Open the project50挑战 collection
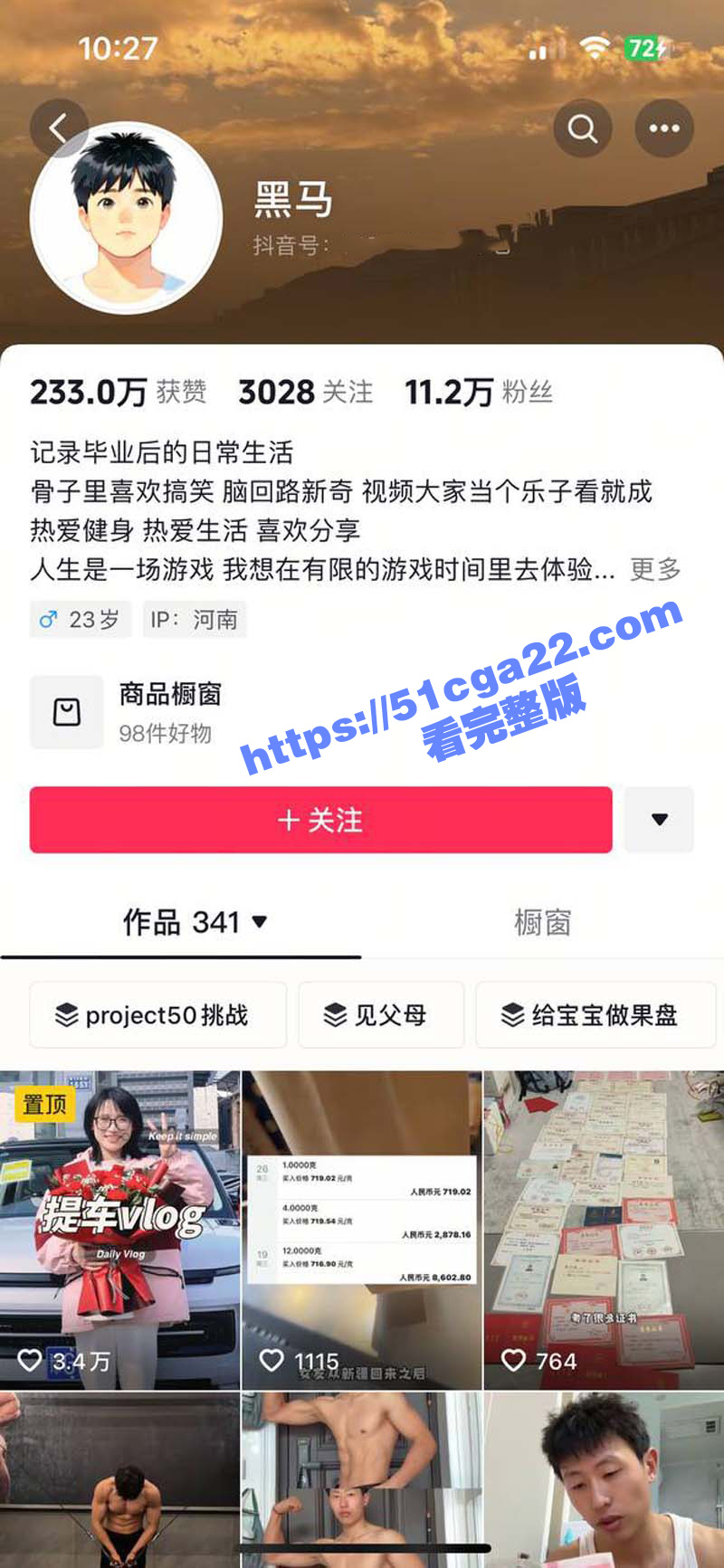The height and width of the screenshot is (1568, 724). coord(157,1015)
